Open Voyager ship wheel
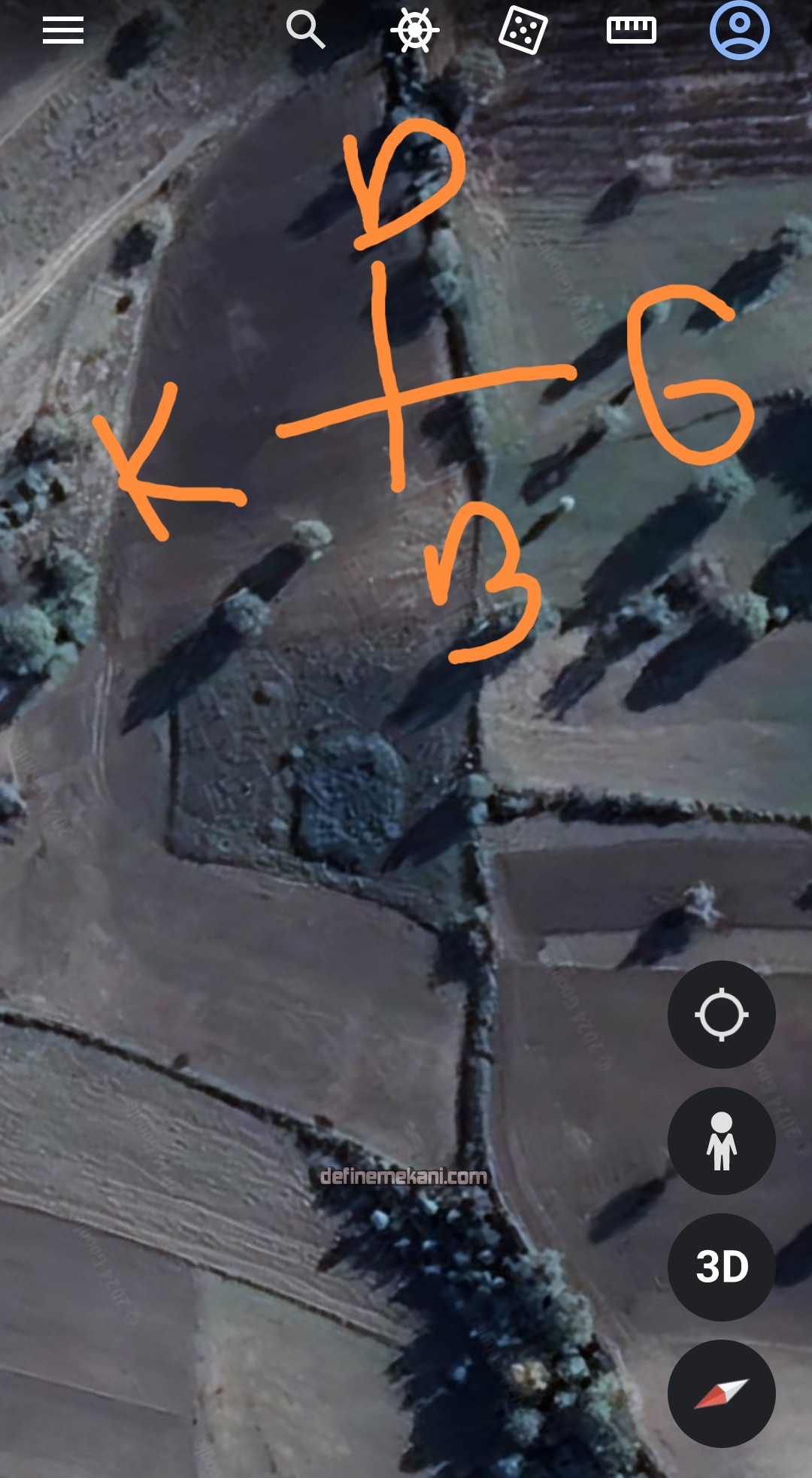The height and width of the screenshot is (1478, 812). (414, 31)
